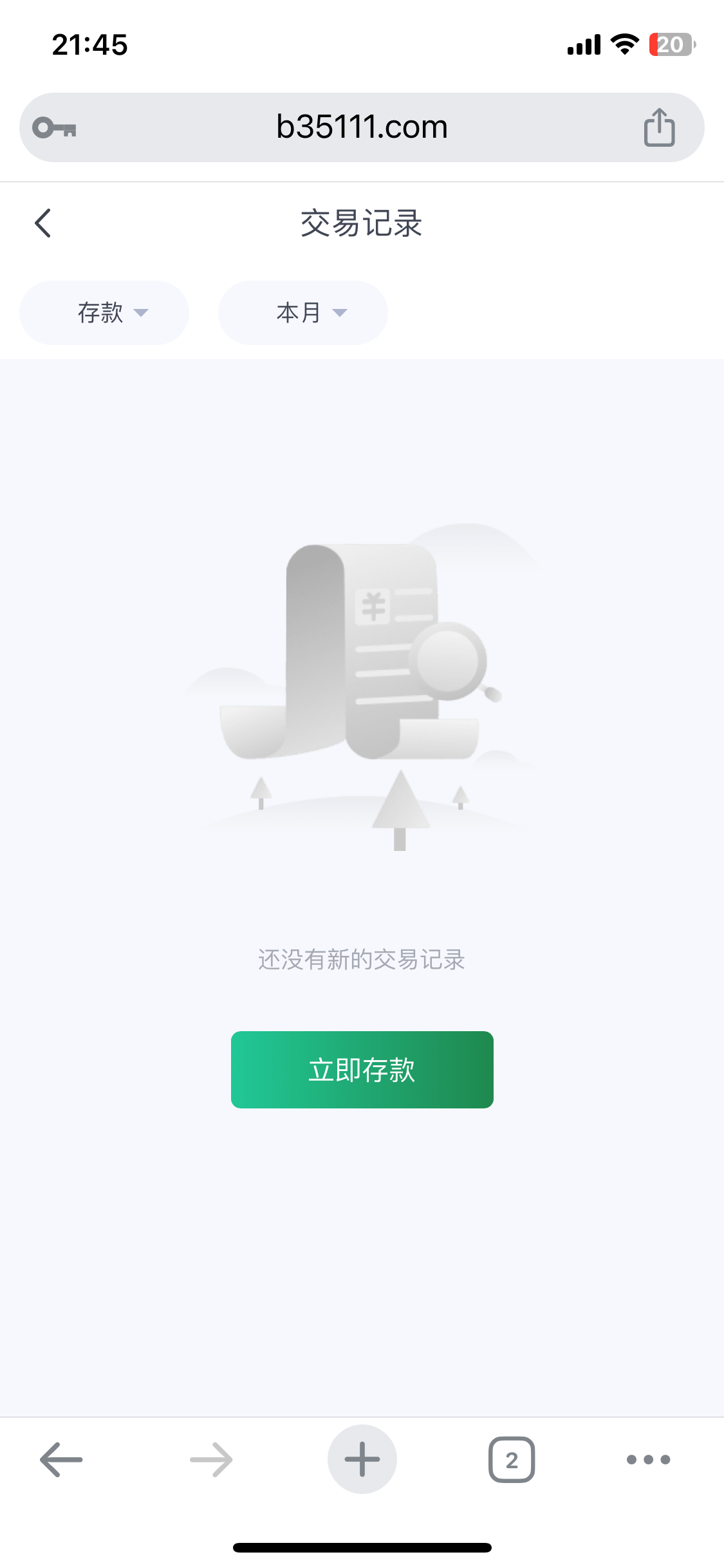724x1568 pixels.
Task: Share the page from the address bar
Action: coord(659,127)
